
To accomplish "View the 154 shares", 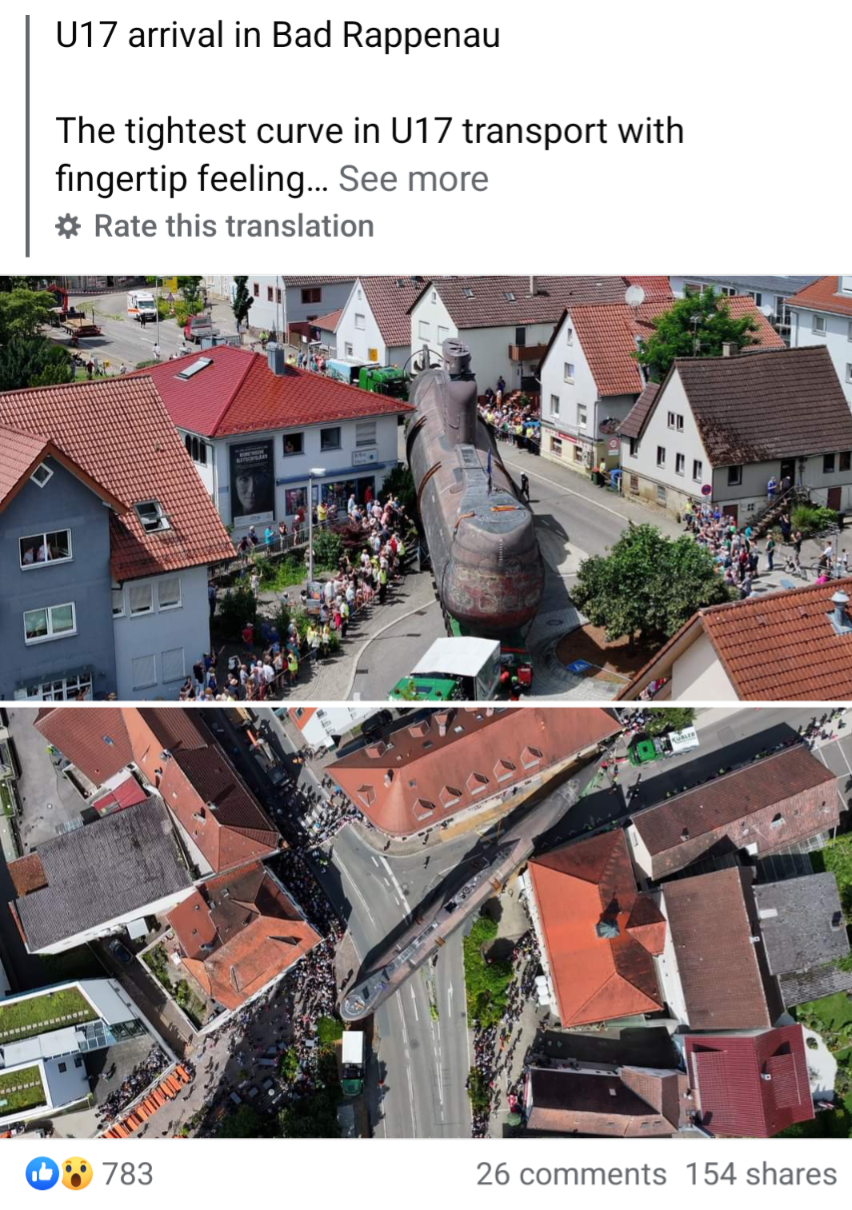I will click(760, 1173).
